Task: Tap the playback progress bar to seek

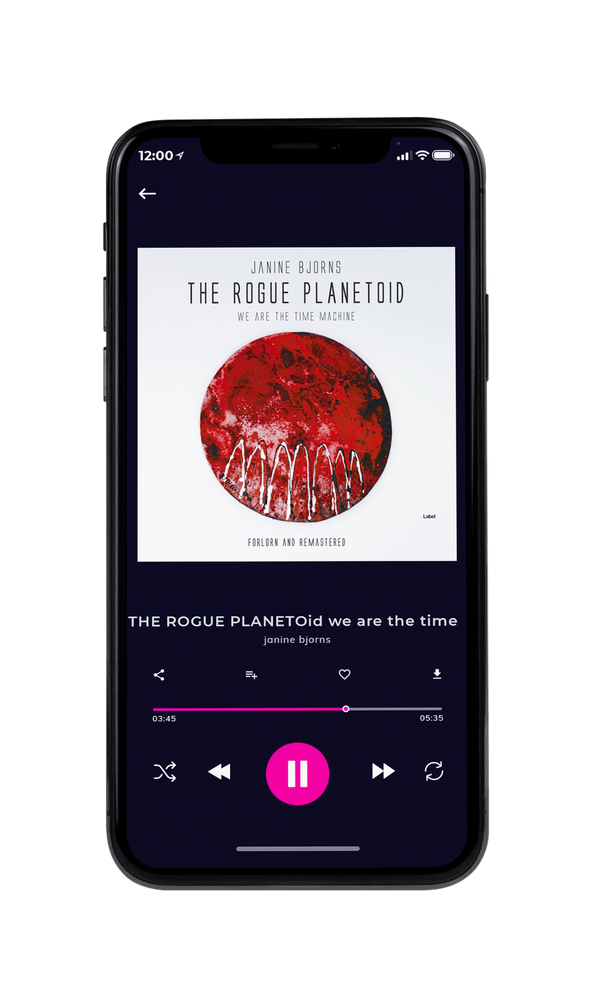Action: pos(297,709)
